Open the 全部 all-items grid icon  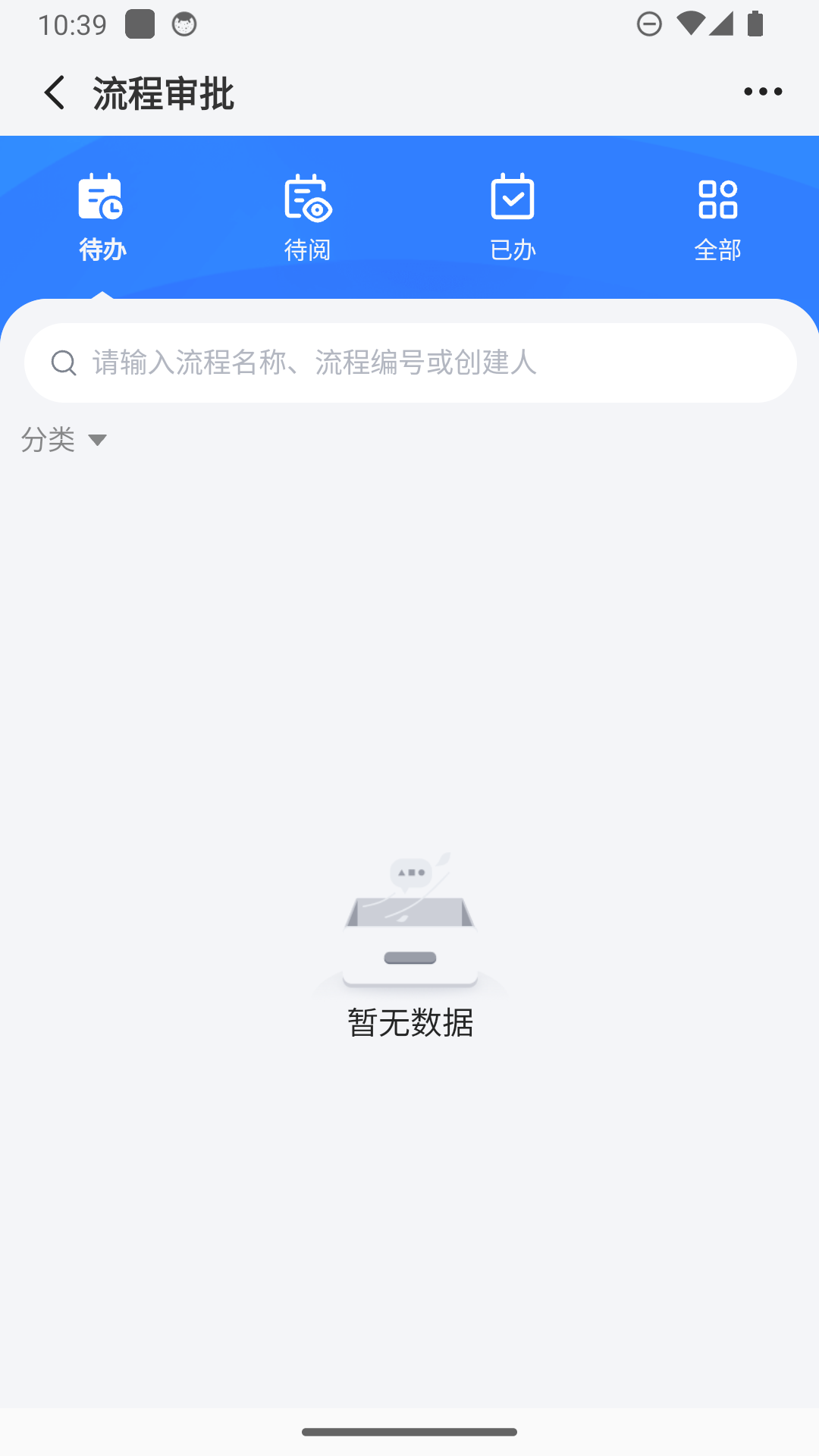coord(718,199)
